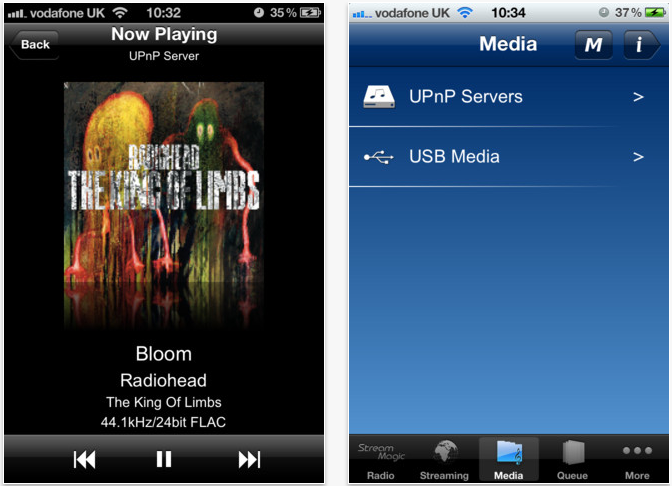The width and height of the screenshot is (672, 486).
Task: Open USB Media
Action: click(x=509, y=157)
